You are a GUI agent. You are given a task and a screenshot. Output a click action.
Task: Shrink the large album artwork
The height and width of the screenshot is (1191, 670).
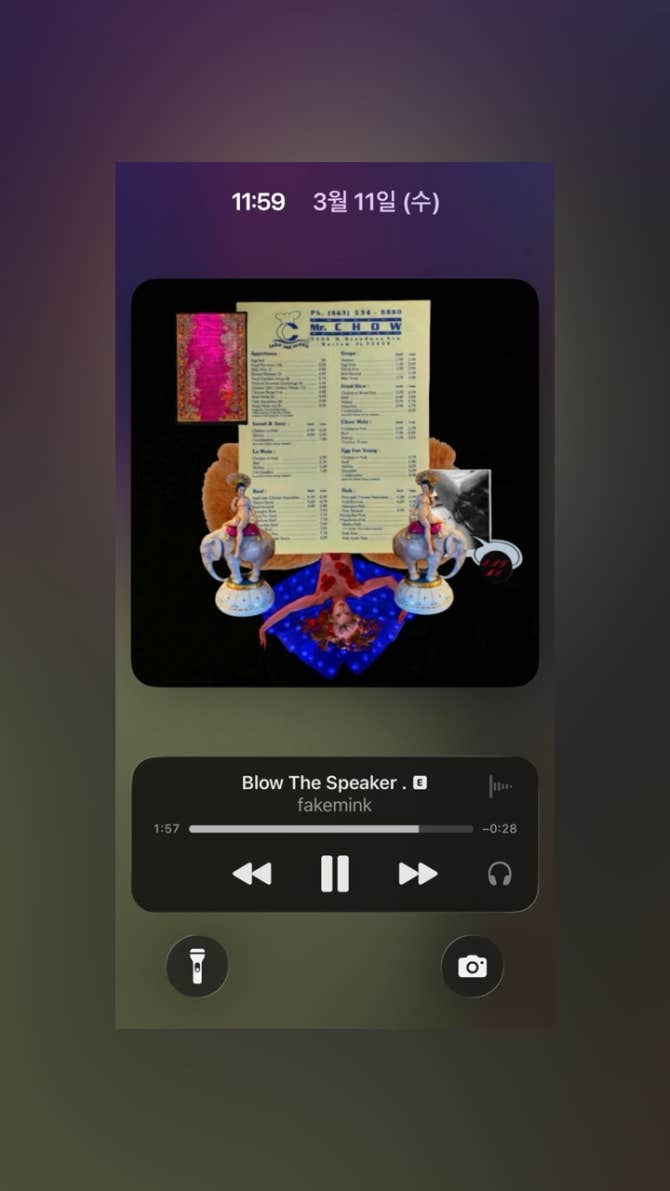335,482
